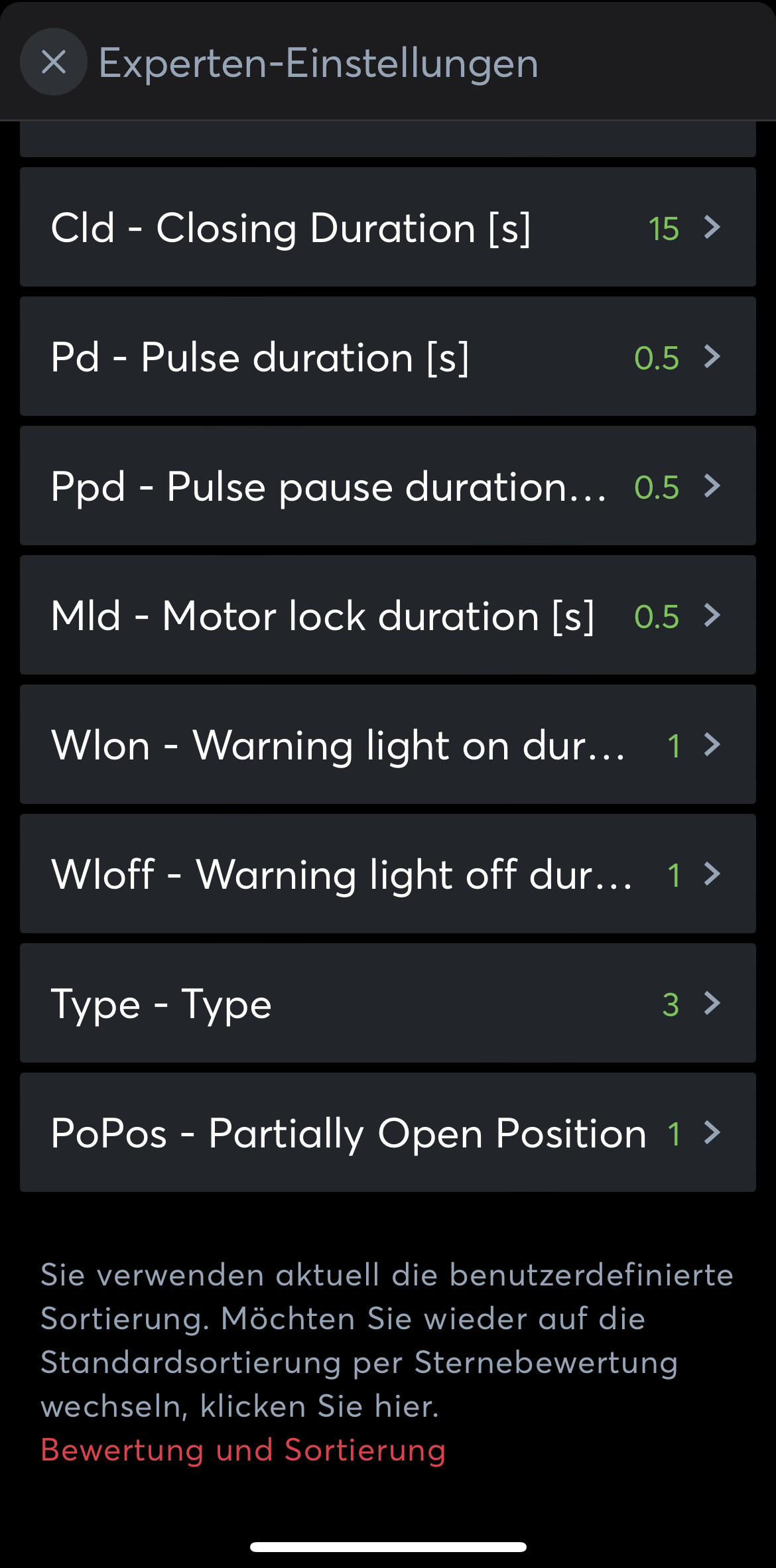
Task: Change the Type - Type setting
Action: [x=387, y=1003]
